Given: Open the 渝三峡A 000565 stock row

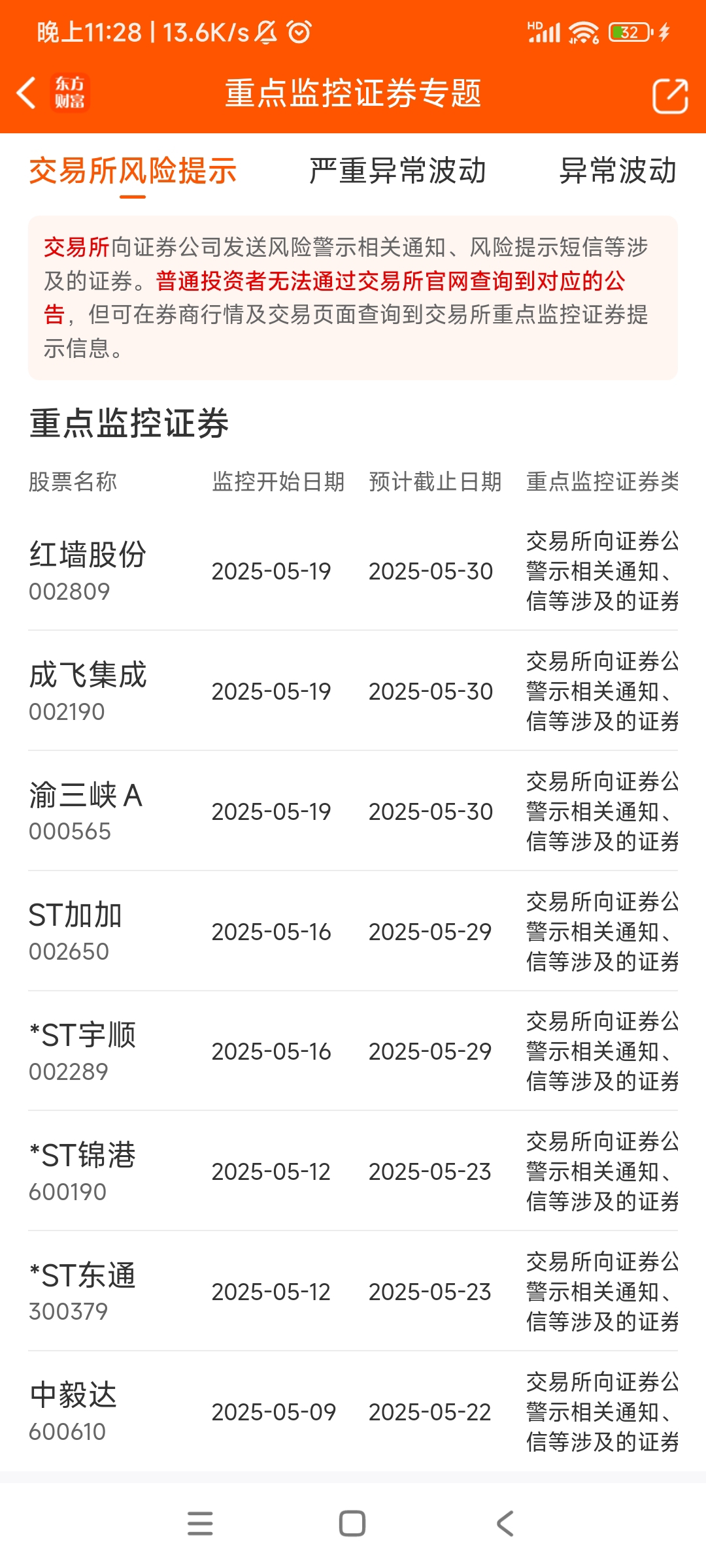Looking at the screenshot, I should pos(353,811).
